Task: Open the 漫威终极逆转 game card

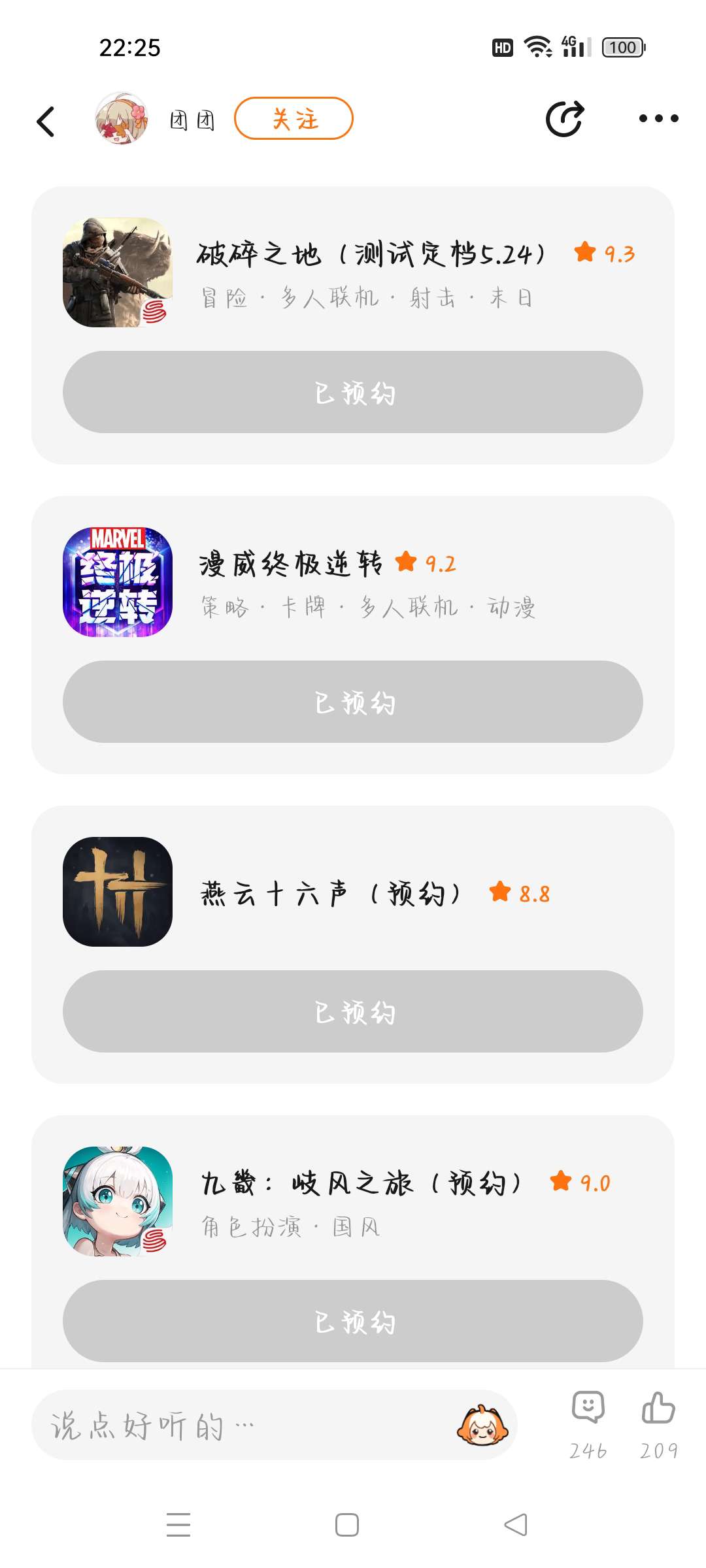Action: [353, 582]
